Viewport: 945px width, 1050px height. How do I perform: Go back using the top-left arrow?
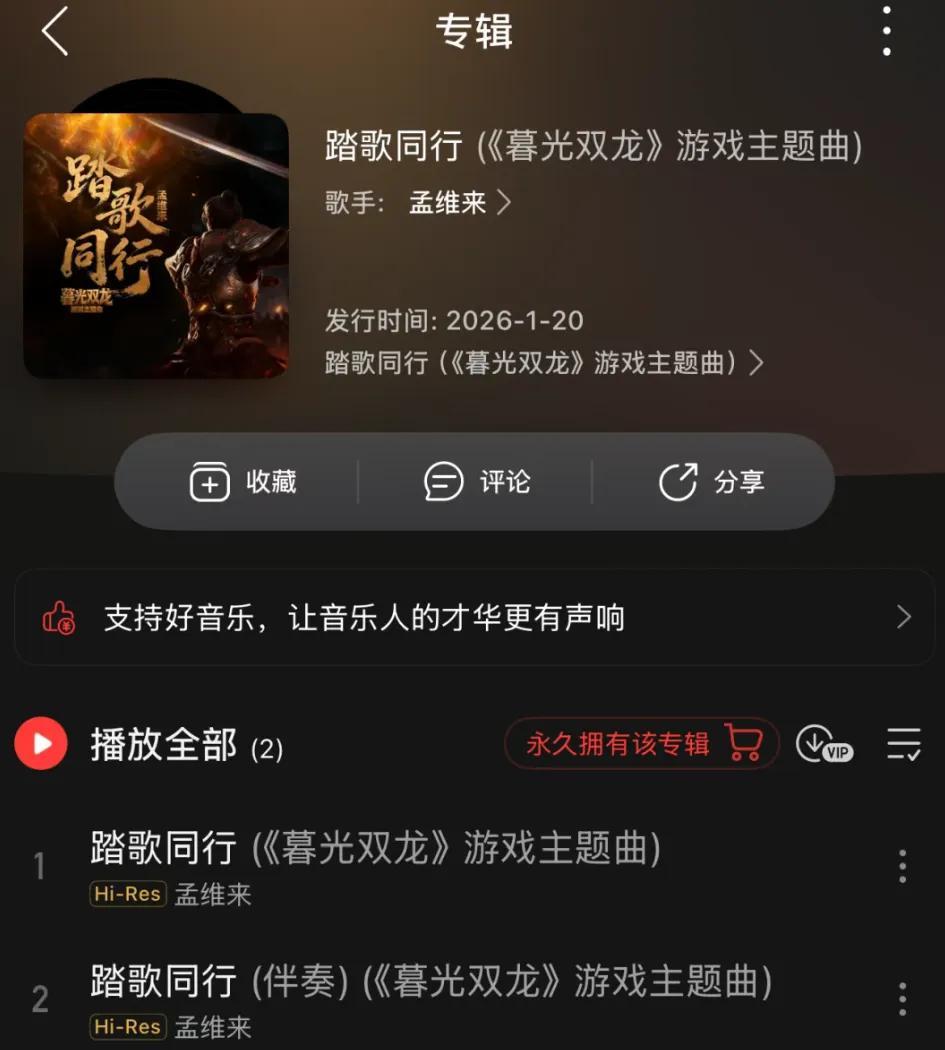coord(55,32)
